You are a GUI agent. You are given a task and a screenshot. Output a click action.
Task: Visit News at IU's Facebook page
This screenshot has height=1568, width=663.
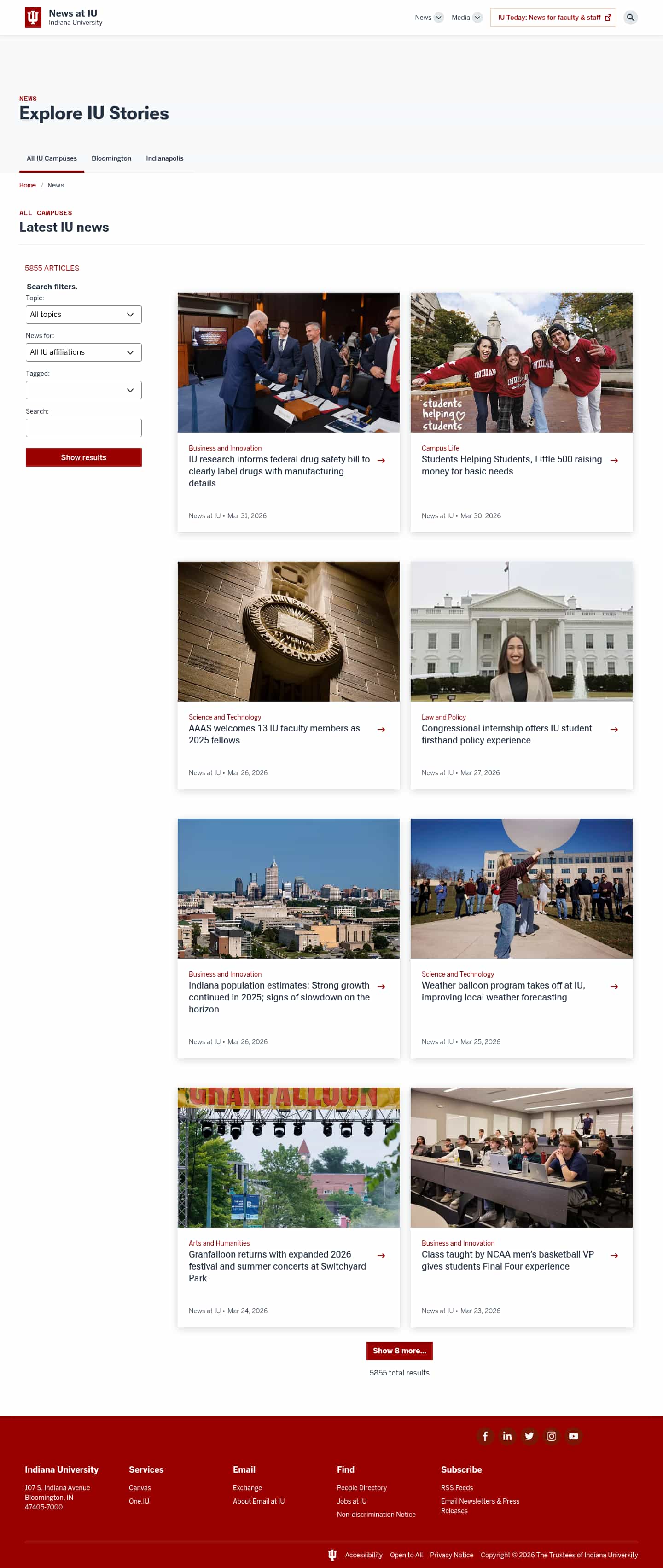485,1436
